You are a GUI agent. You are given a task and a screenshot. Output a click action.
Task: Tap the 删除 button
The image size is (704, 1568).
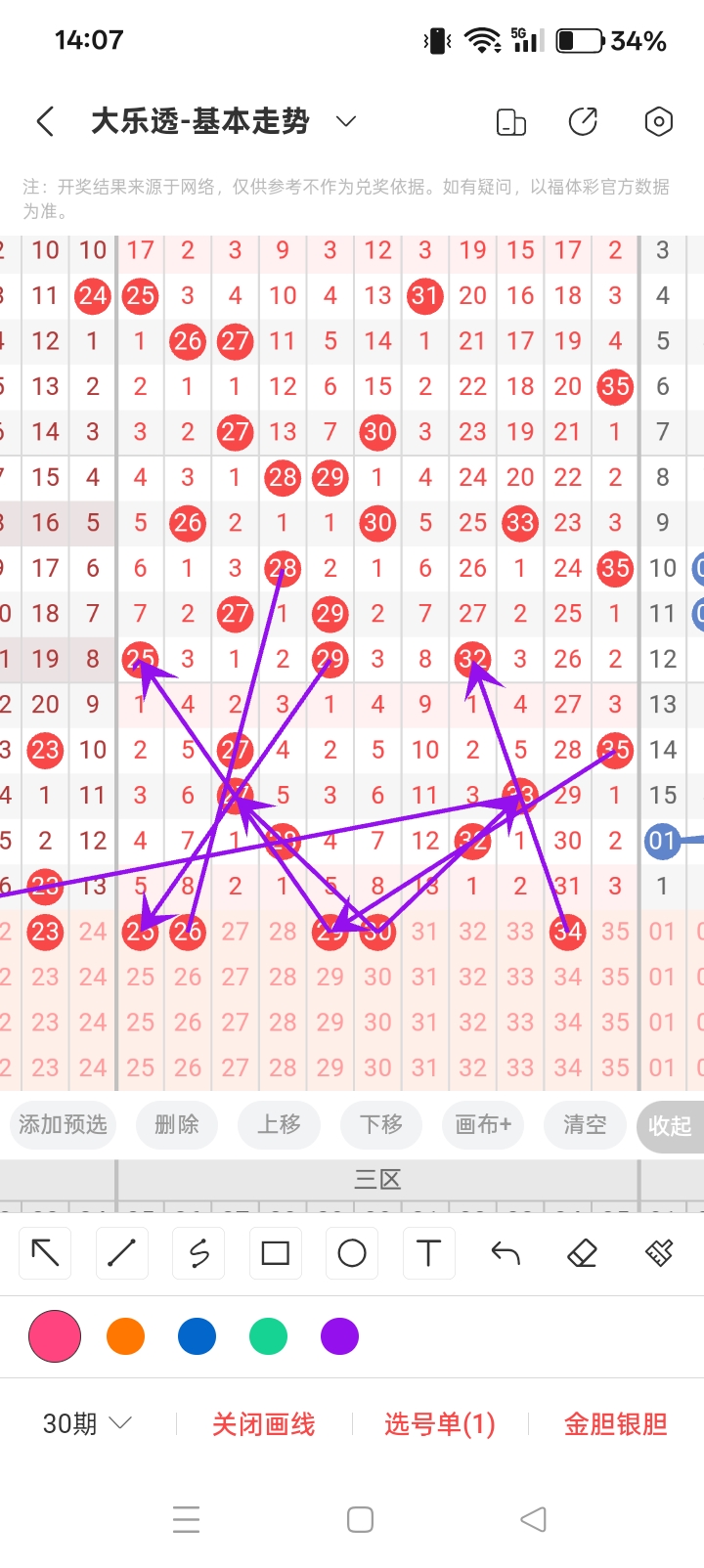click(177, 1124)
